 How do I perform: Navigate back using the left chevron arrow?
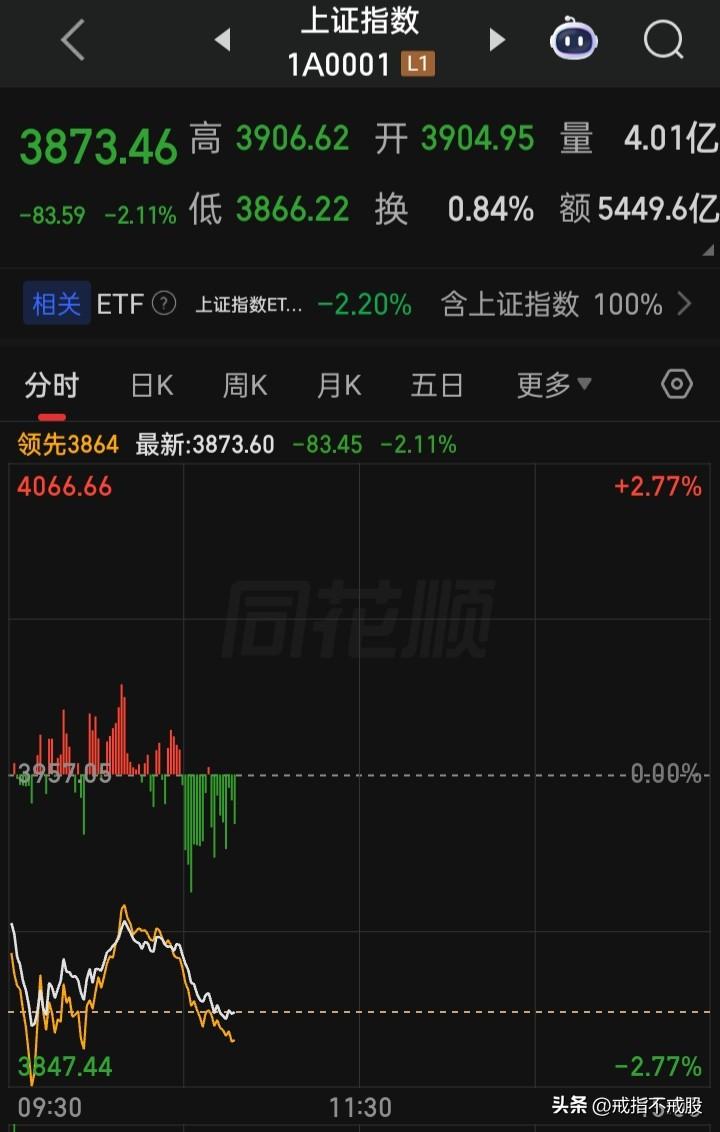[x=71, y=42]
